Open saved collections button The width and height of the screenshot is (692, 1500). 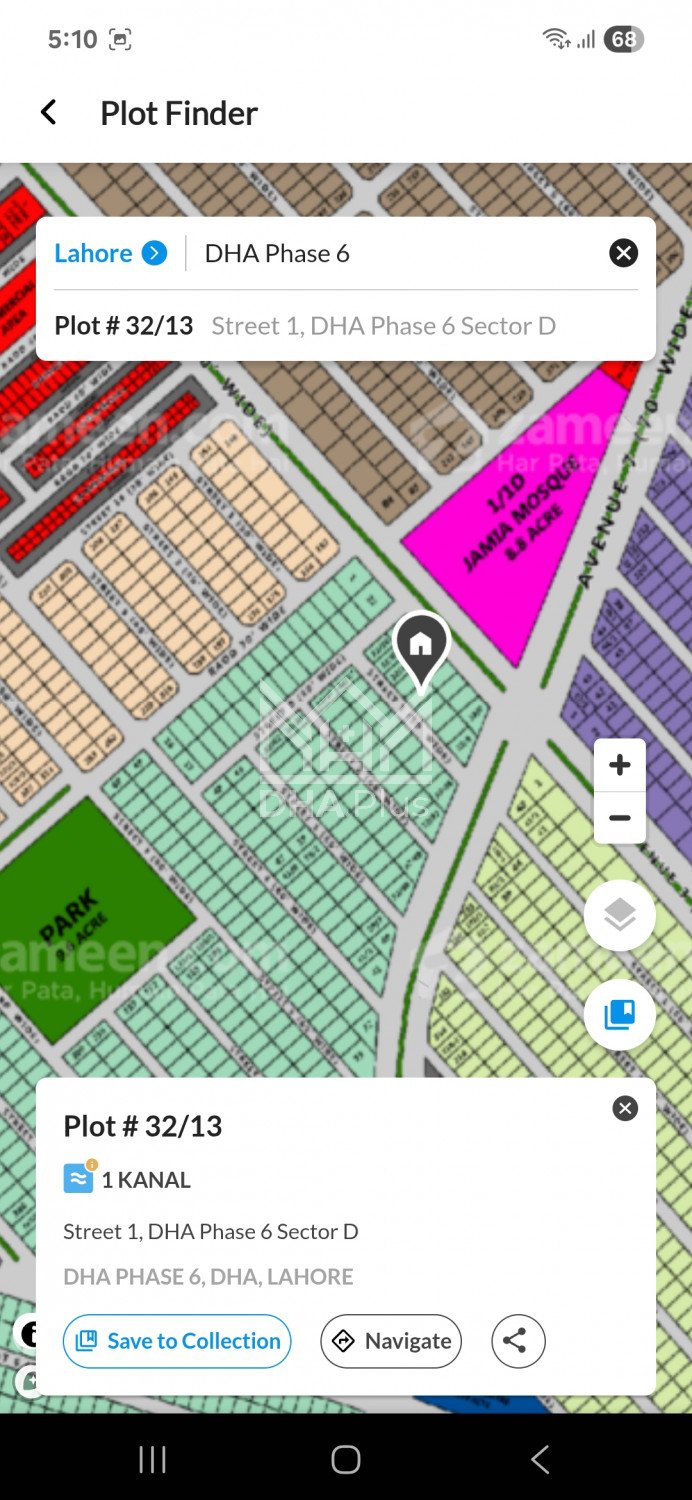tap(619, 1015)
